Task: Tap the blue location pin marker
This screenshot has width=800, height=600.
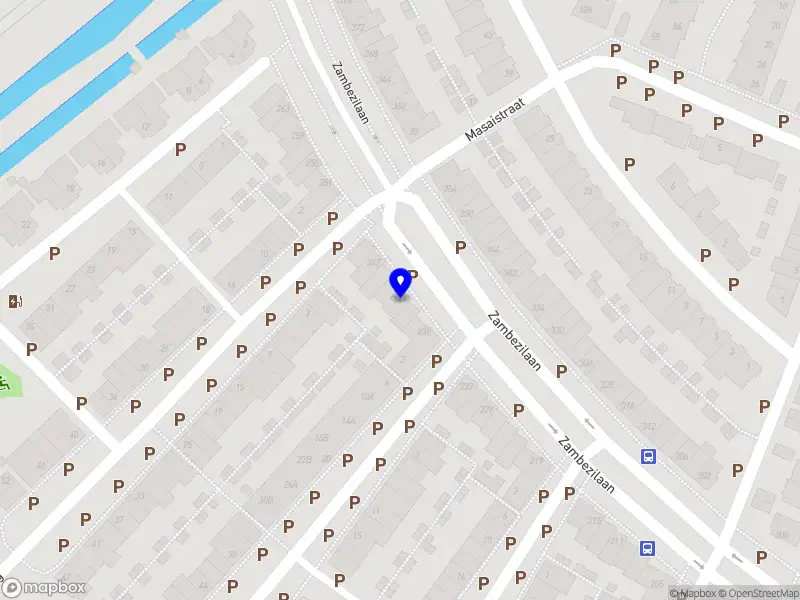Action: [x=400, y=283]
